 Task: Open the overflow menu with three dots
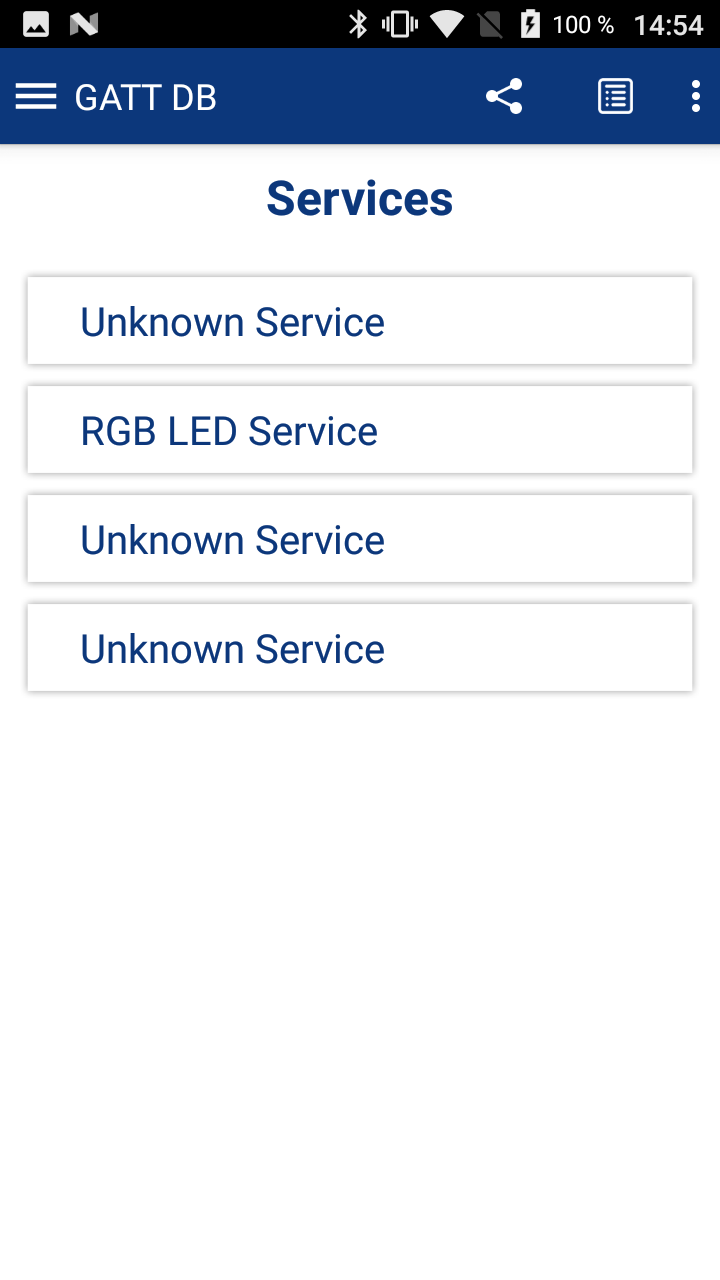[x=695, y=96]
